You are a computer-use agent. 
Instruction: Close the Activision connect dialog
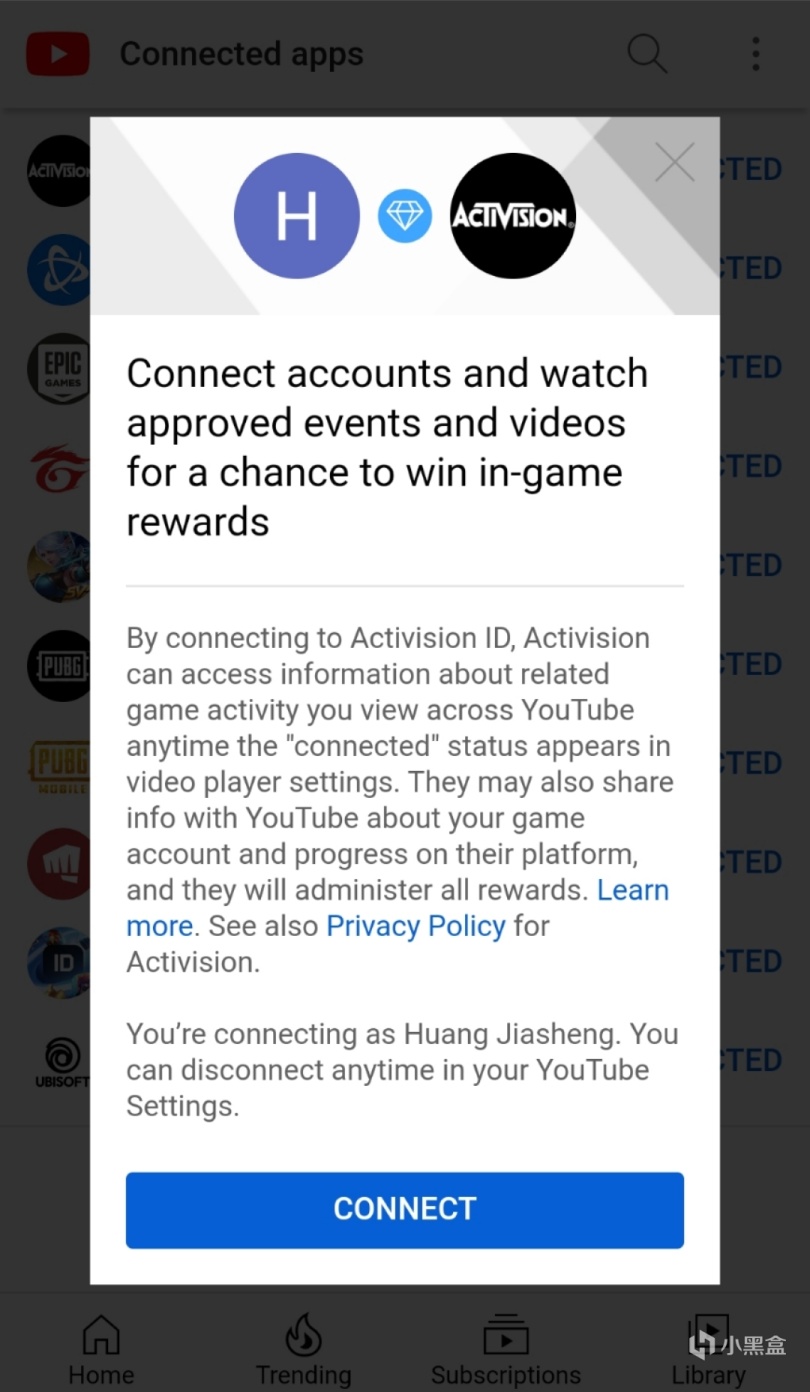pyautogui.click(x=674, y=162)
